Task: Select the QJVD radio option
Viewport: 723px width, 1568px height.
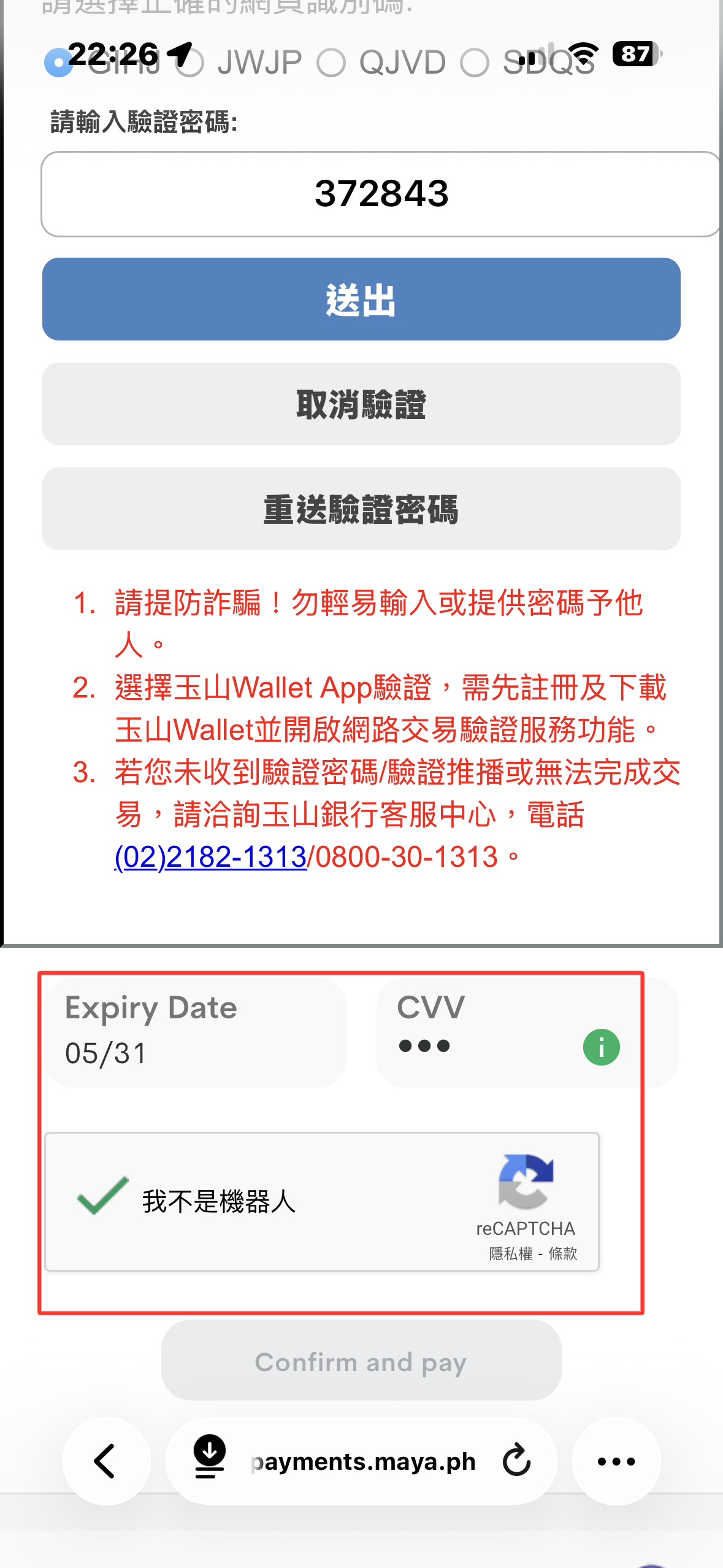Action: [331, 63]
